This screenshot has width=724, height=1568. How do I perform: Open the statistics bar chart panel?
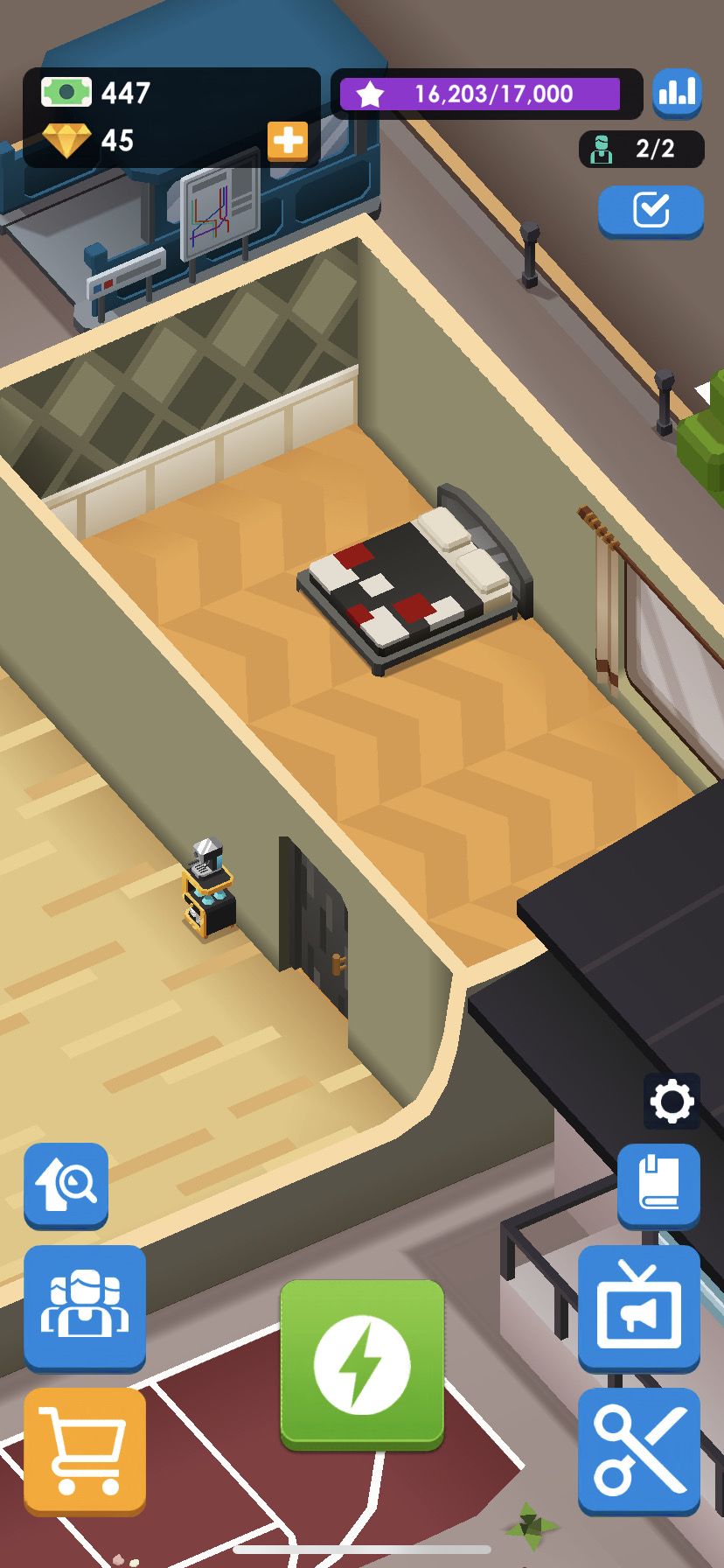click(x=676, y=94)
